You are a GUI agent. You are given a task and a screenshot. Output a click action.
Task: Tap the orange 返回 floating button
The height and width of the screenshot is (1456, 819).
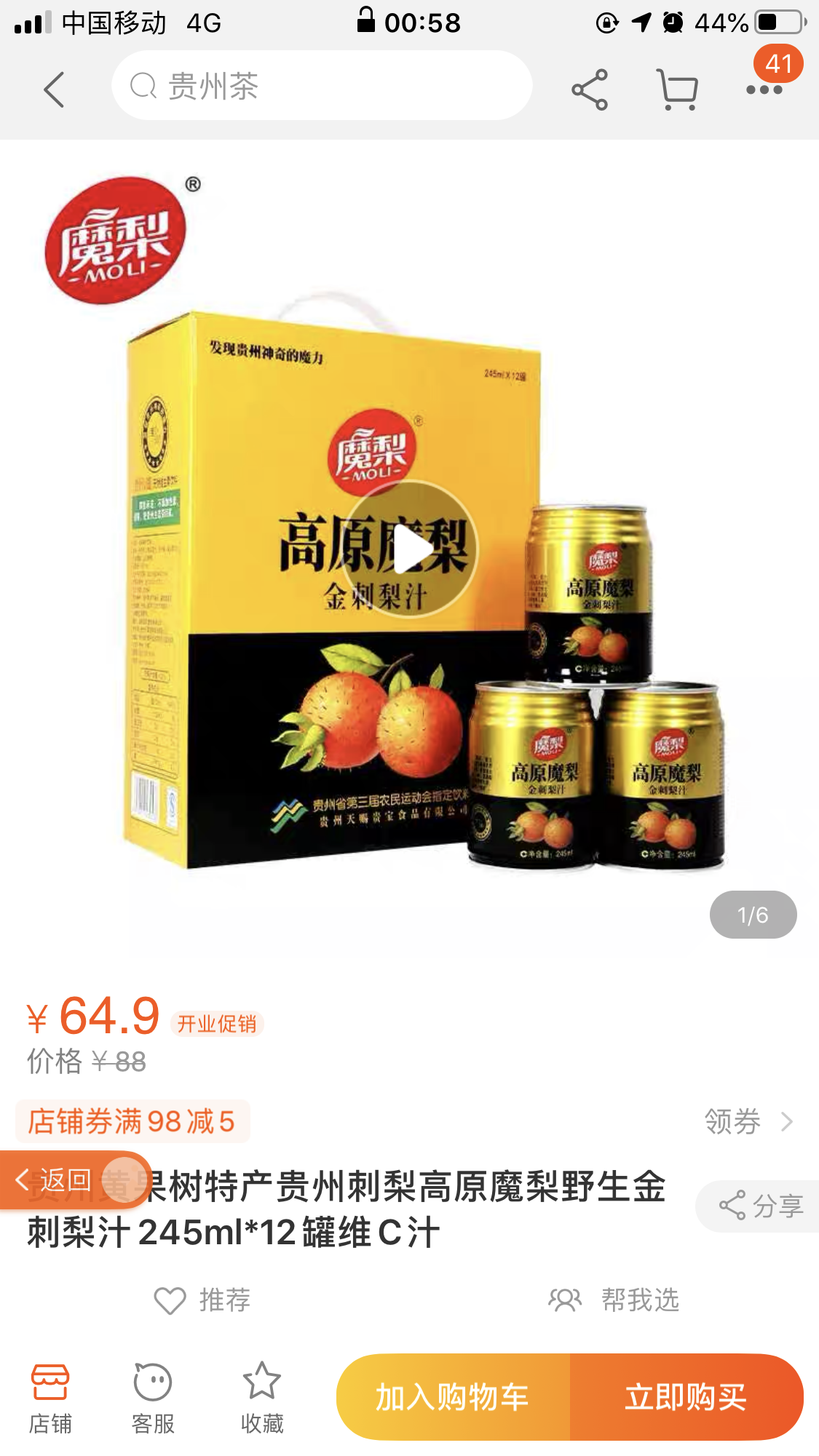(66, 1179)
